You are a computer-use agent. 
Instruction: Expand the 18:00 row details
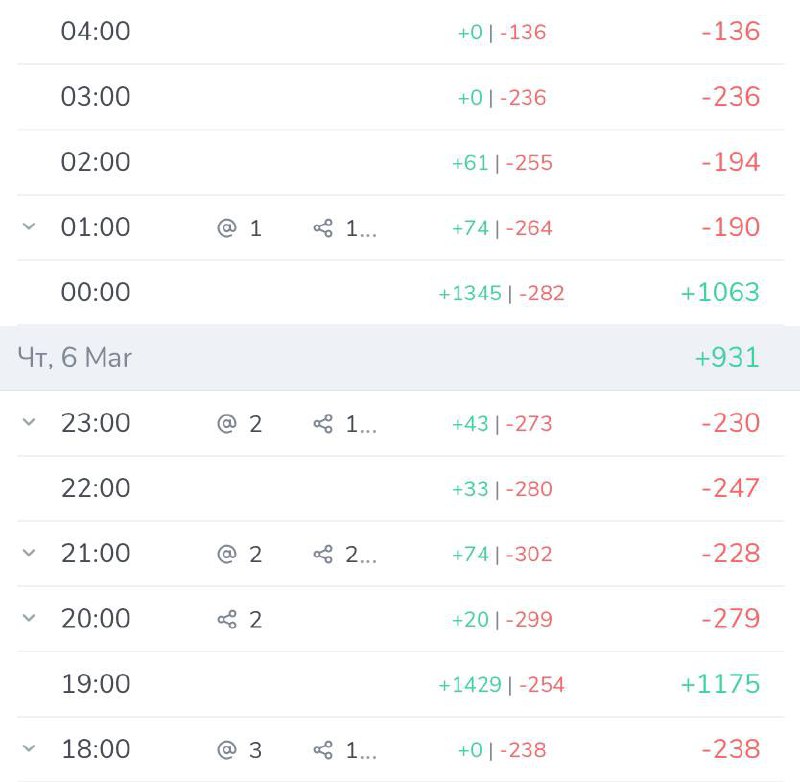(29, 749)
